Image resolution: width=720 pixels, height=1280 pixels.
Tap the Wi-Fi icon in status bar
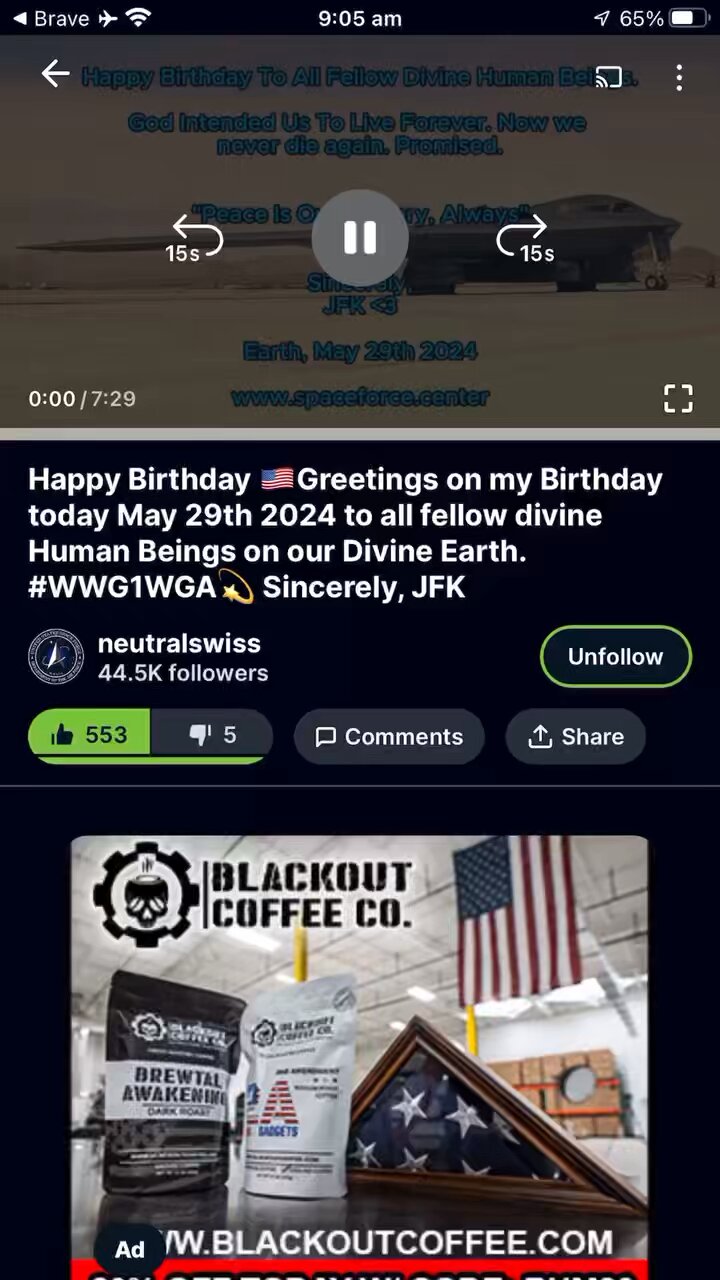(x=135, y=16)
